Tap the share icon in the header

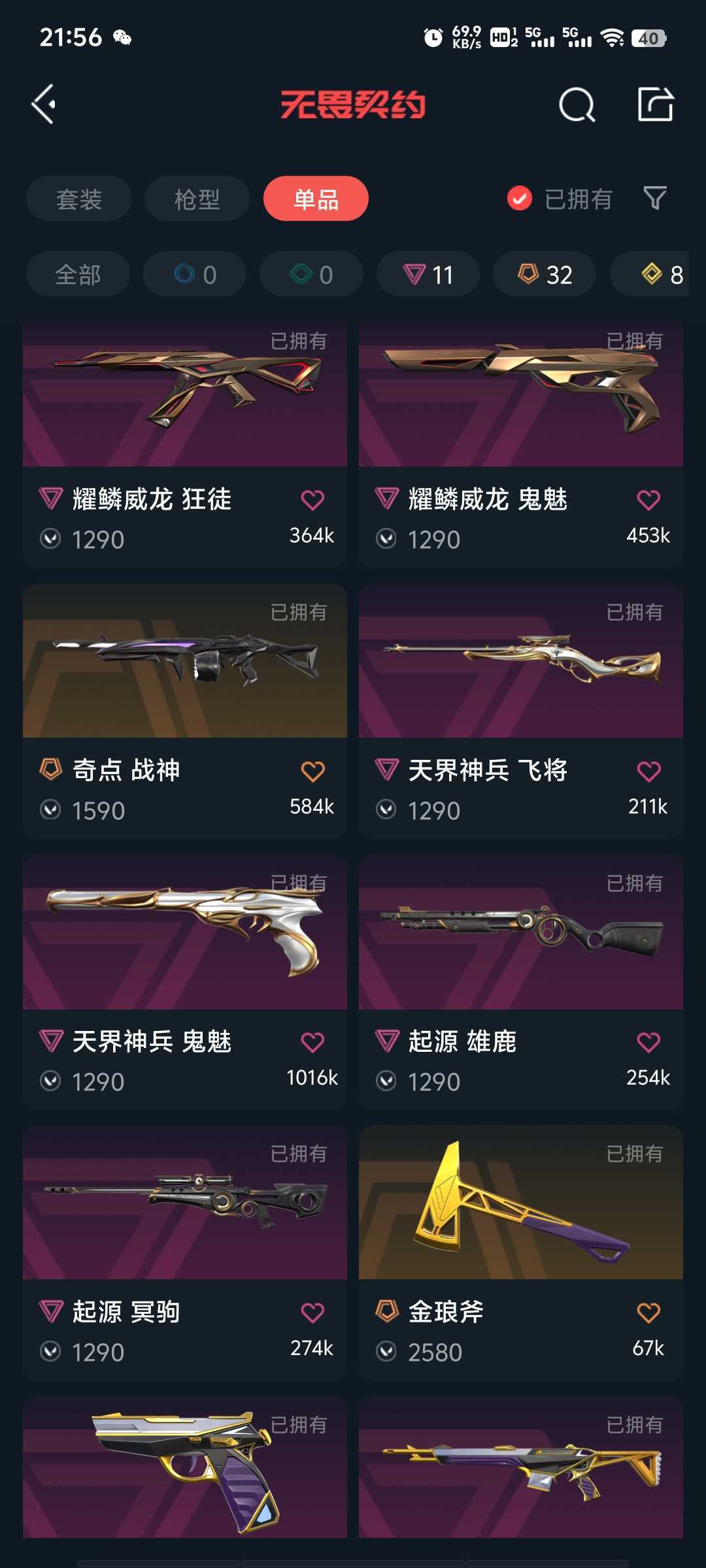pyautogui.click(x=655, y=105)
